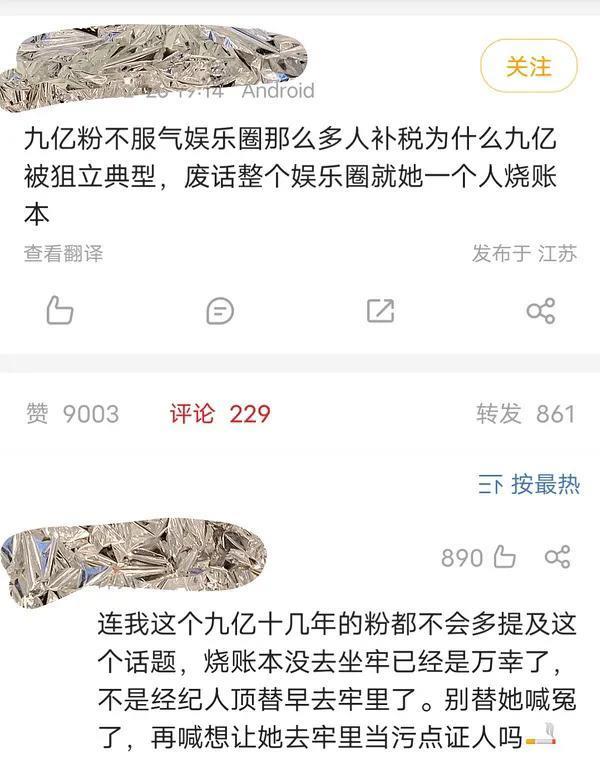Switch to the 赞 9003 tab
The image size is (600, 758).
(73, 413)
